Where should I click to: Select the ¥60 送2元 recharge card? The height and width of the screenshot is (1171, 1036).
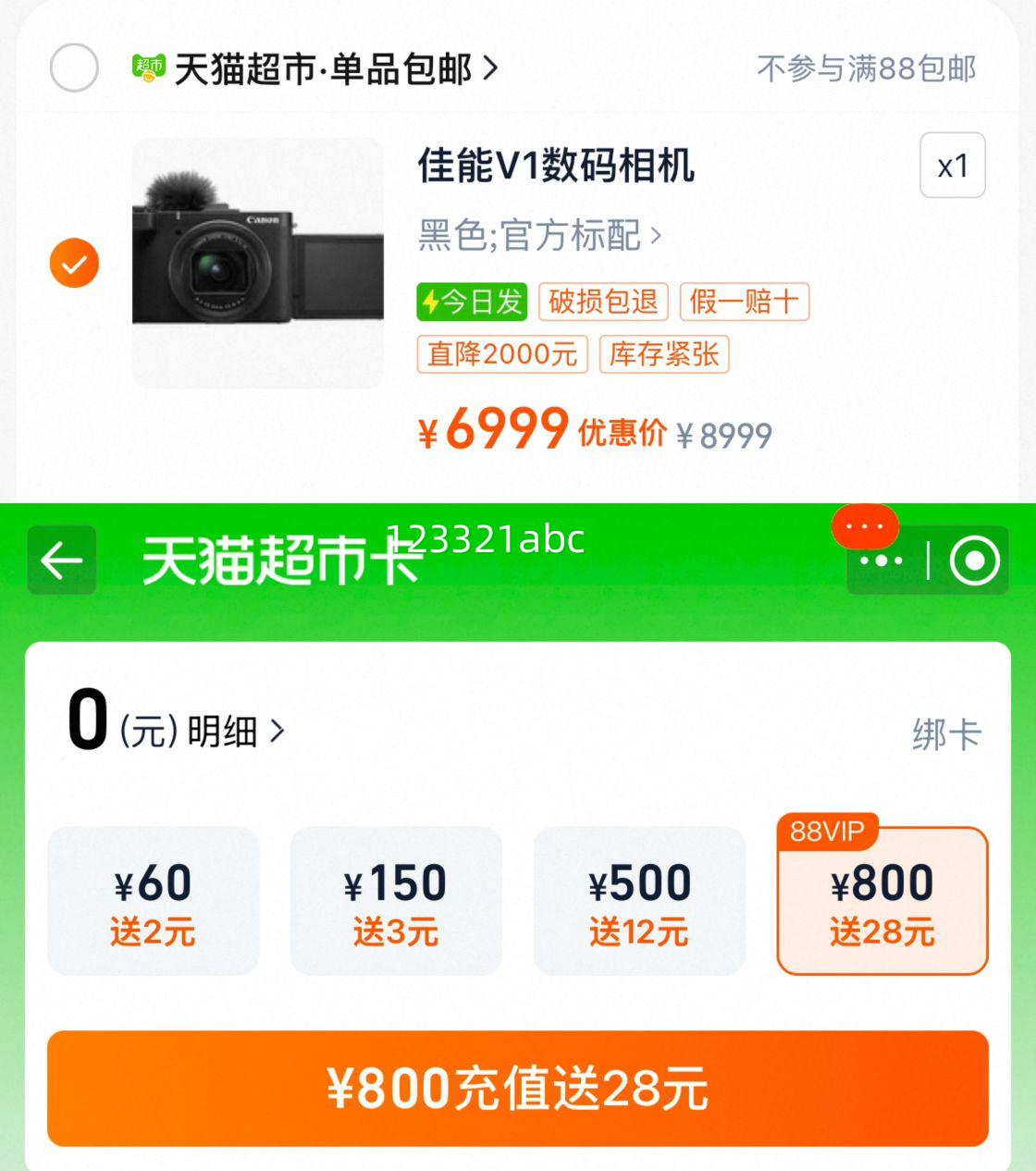pos(154,902)
